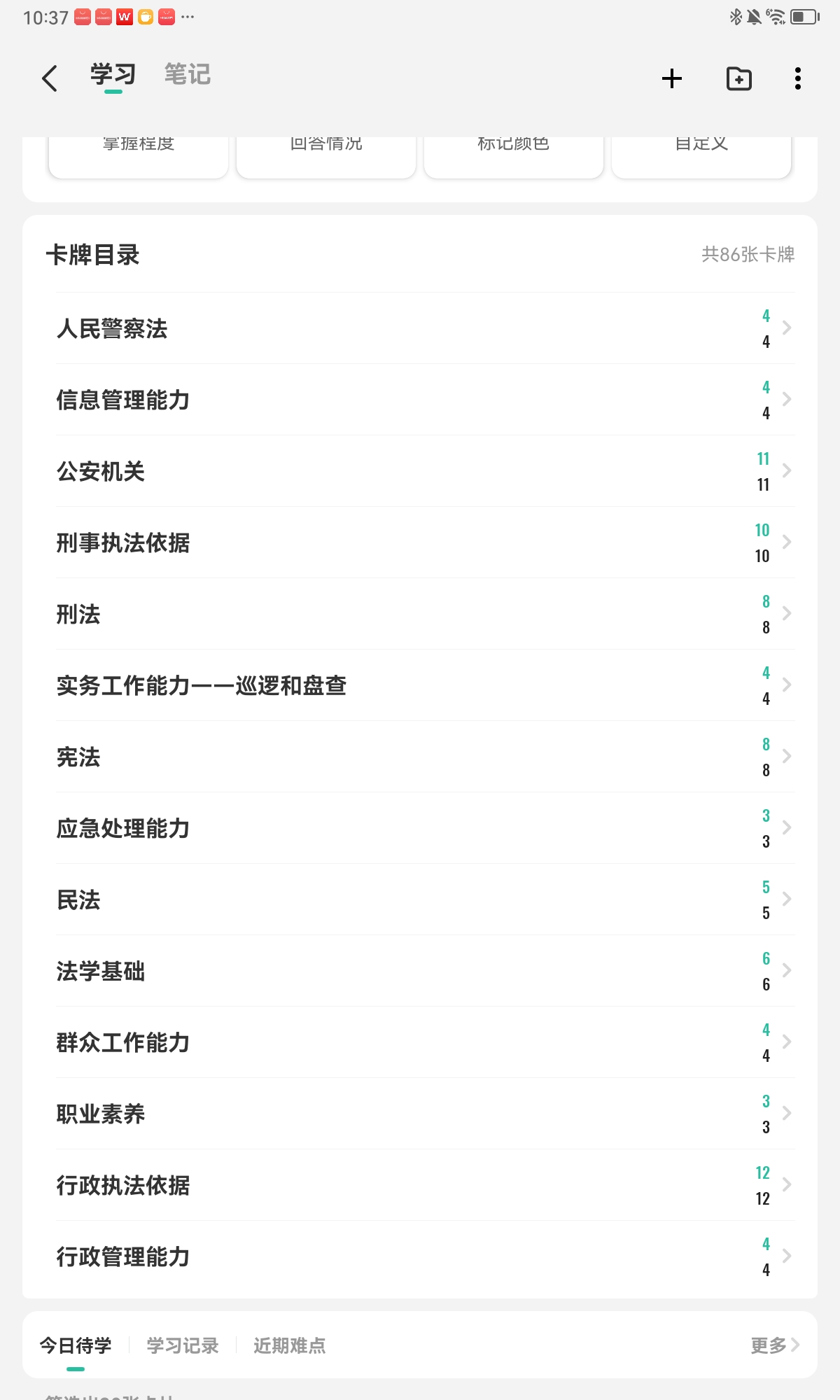Select the 今日待学 tab
The height and width of the screenshot is (1400, 840).
point(76,1345)
